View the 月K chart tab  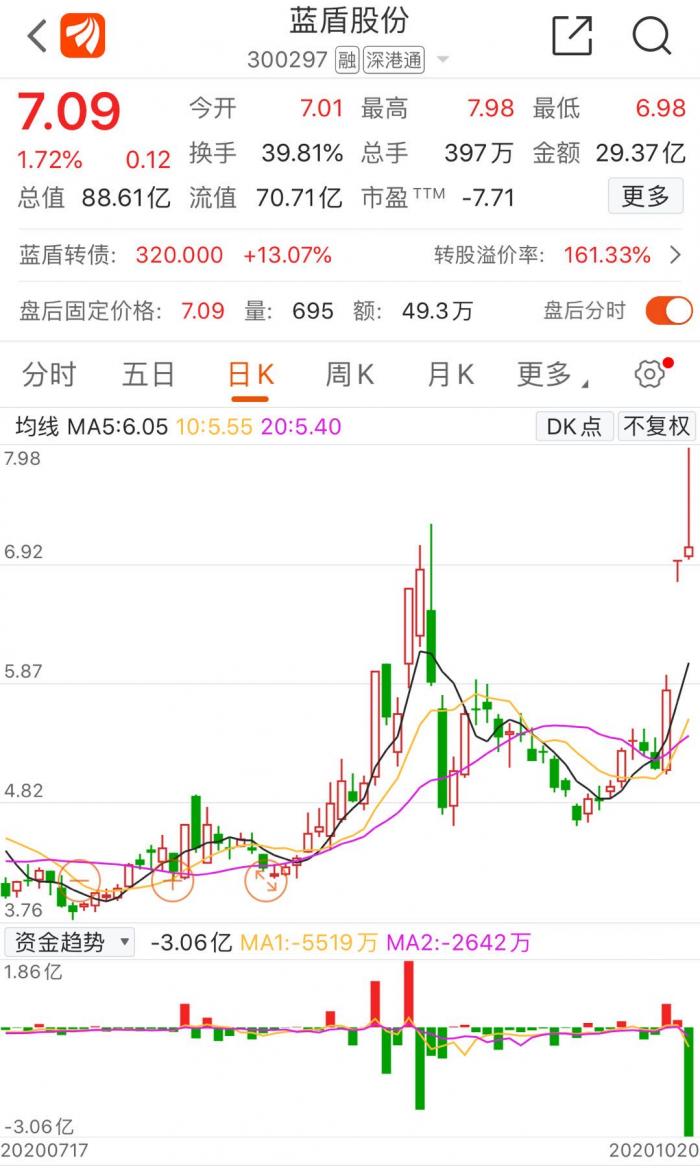[450, 375]
